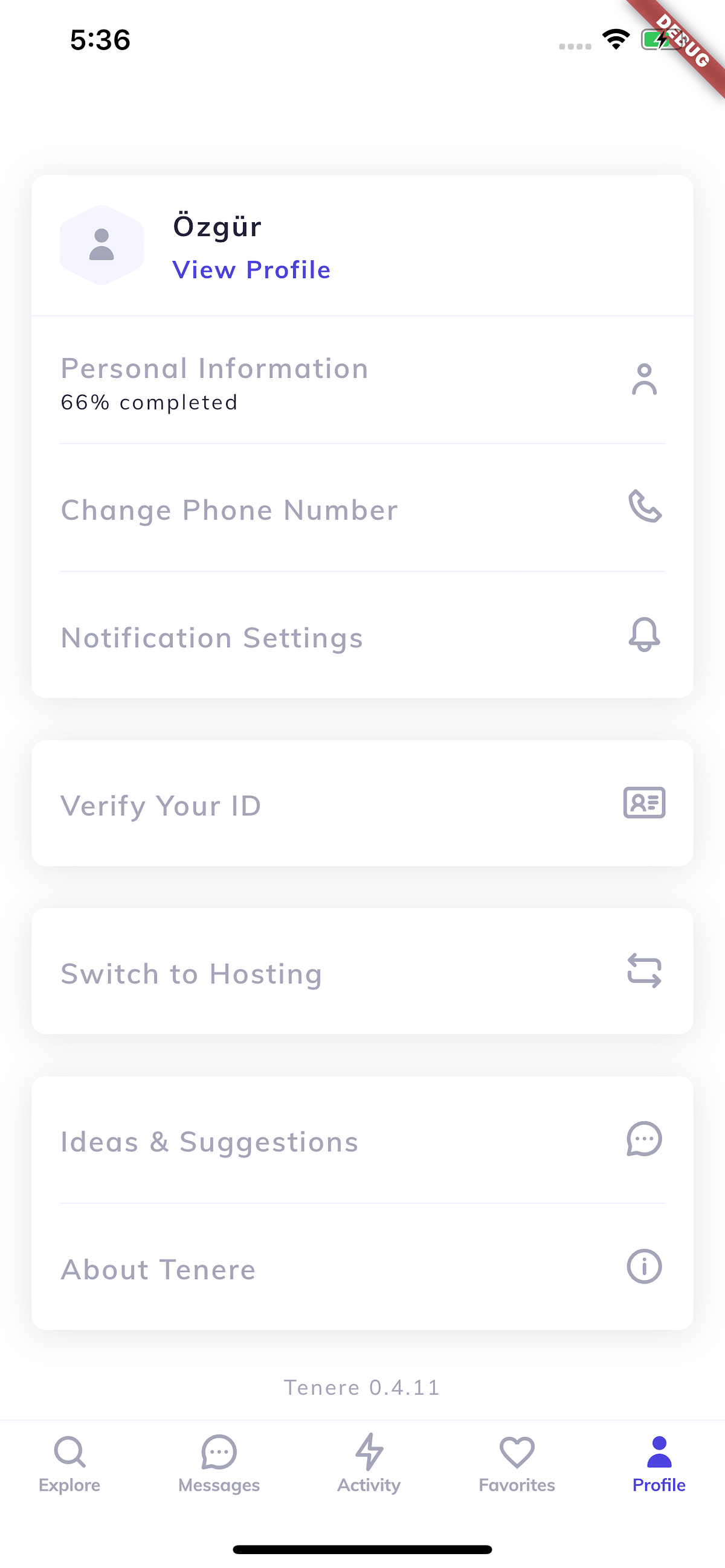The height and width of the screenshot is (1568, 725).
Task: Open the bell icon for Notification Settings
Action: click(x=645, y=636)
